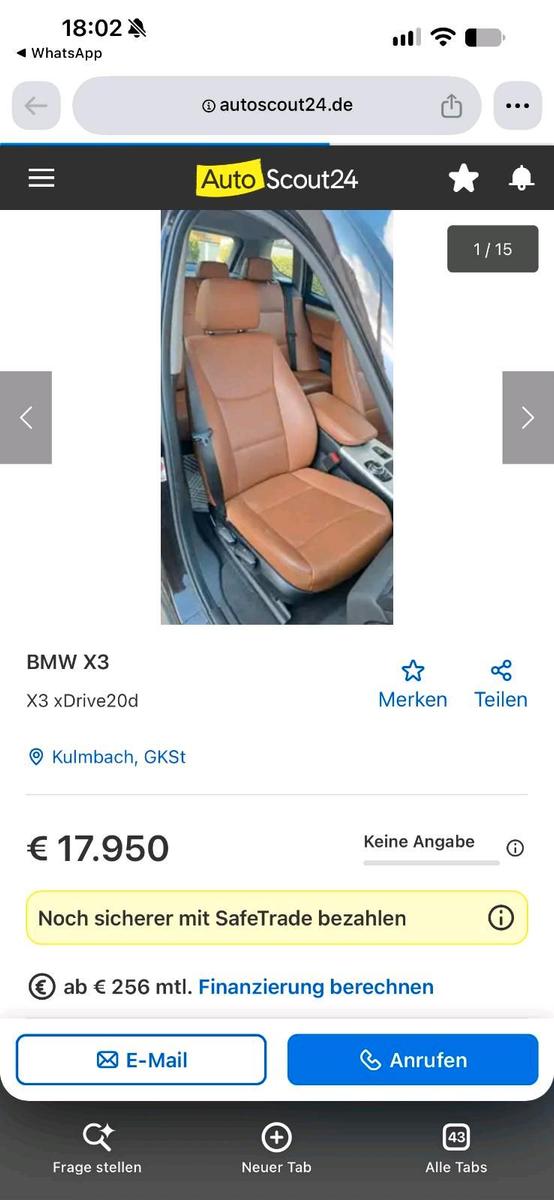This screenshot has height=1200, width=554.
Task: Open Kulmbach location link
Action: 106,757
